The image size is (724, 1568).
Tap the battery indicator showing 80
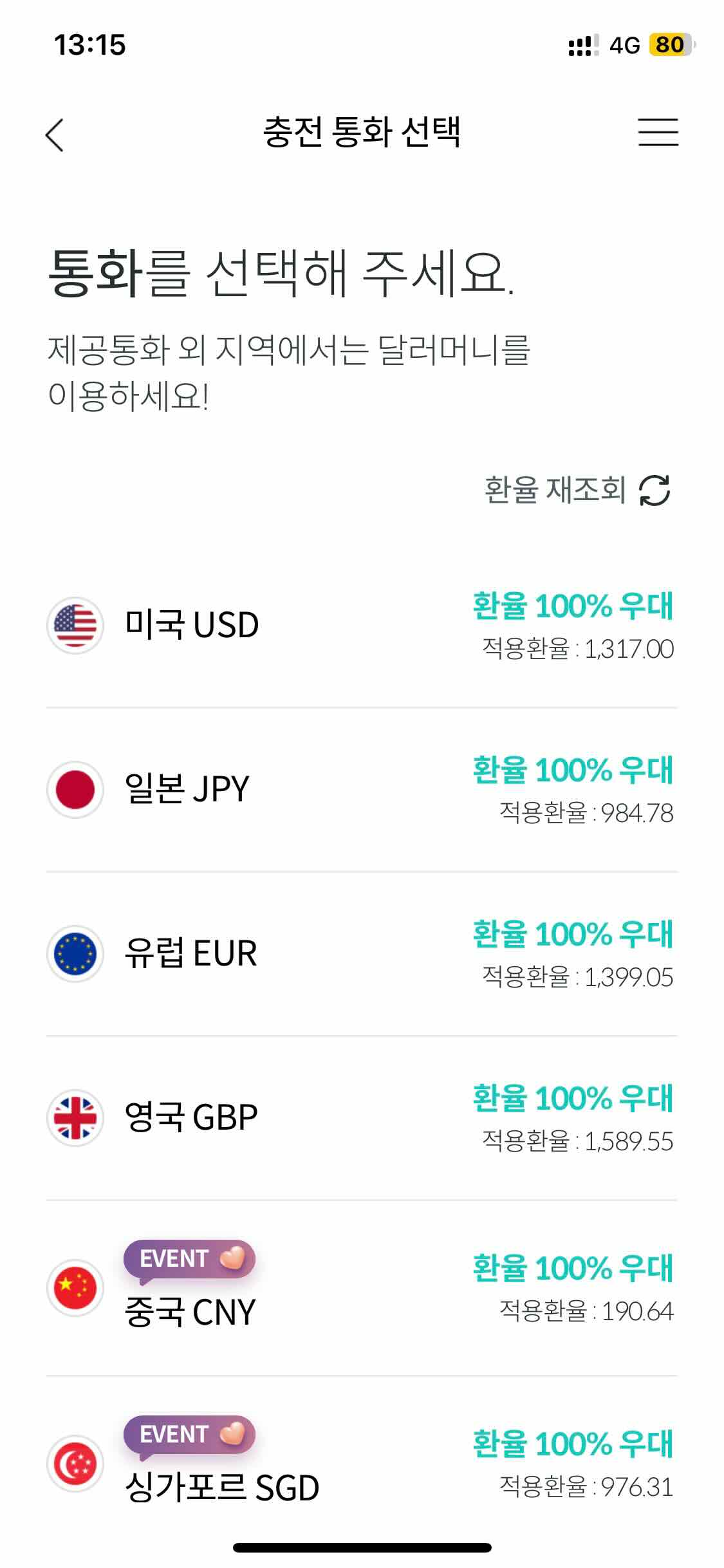[671, 45]
